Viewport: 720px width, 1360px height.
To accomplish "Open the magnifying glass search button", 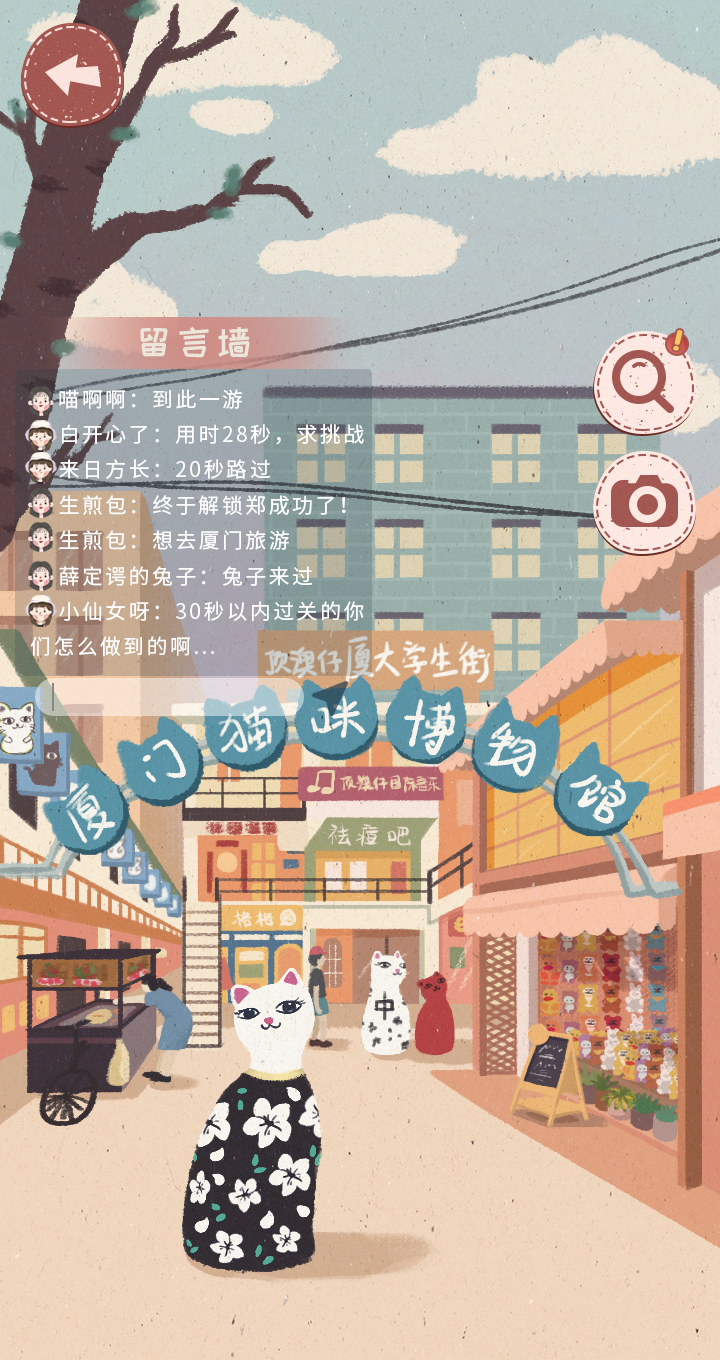I will pos(644,383).
